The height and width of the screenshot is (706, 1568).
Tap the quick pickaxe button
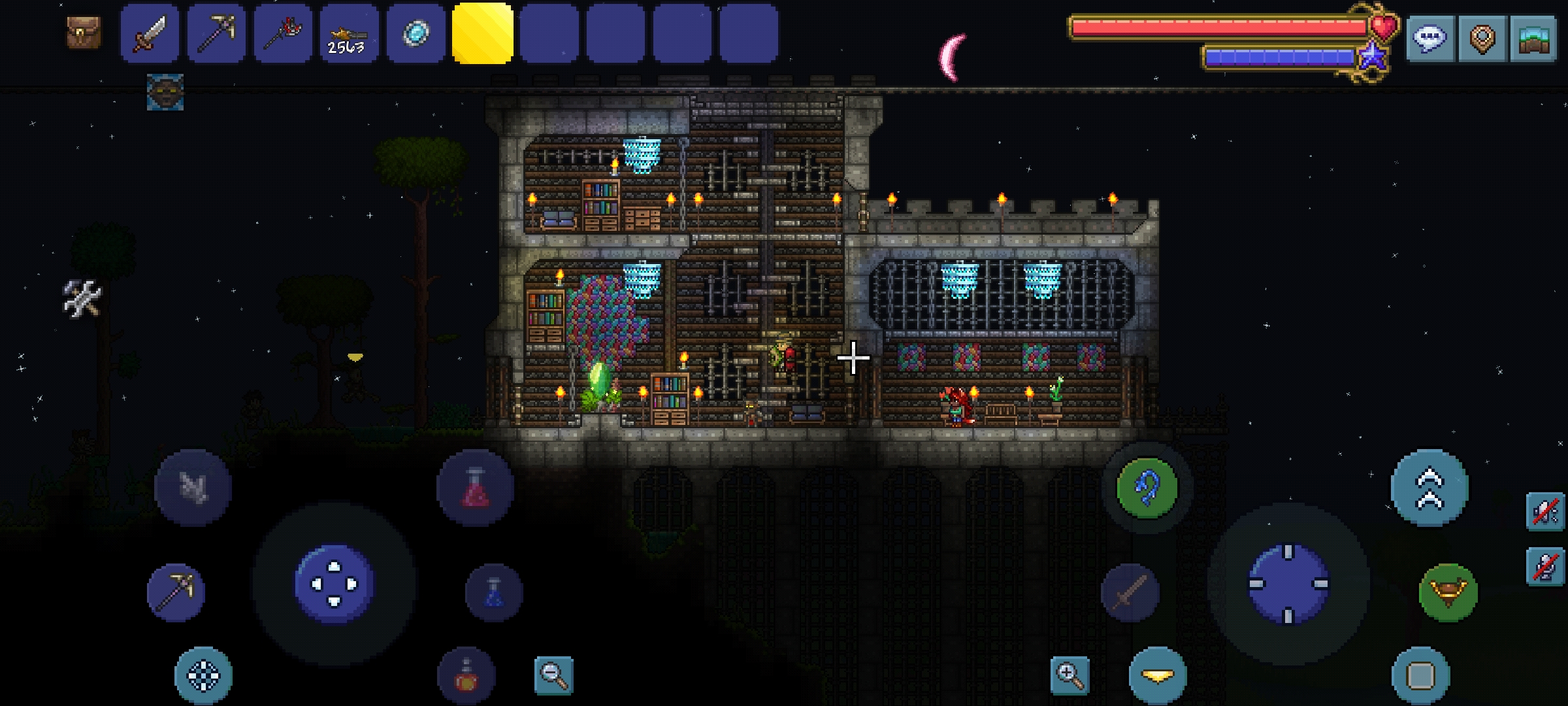[x=176, y=592]
